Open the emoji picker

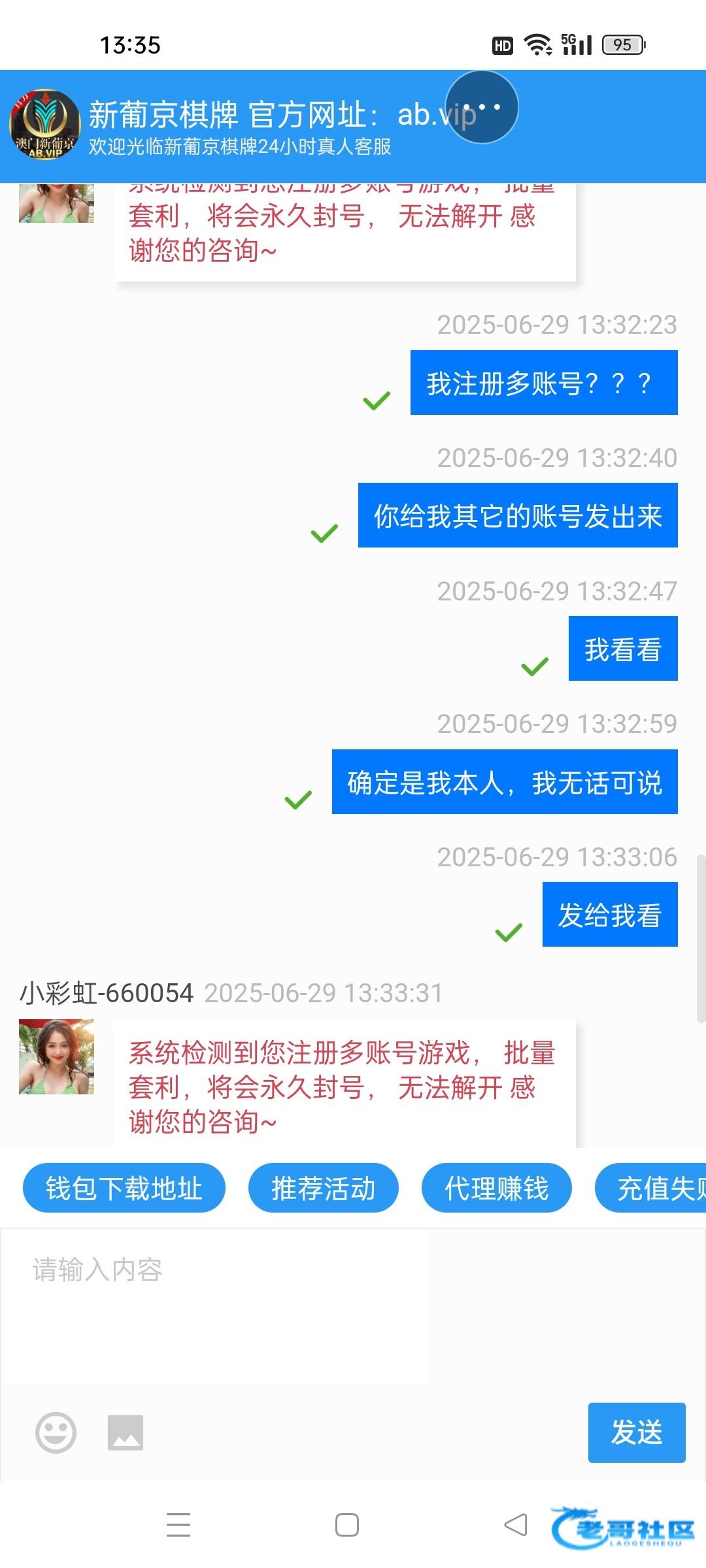coord(56,1432)
